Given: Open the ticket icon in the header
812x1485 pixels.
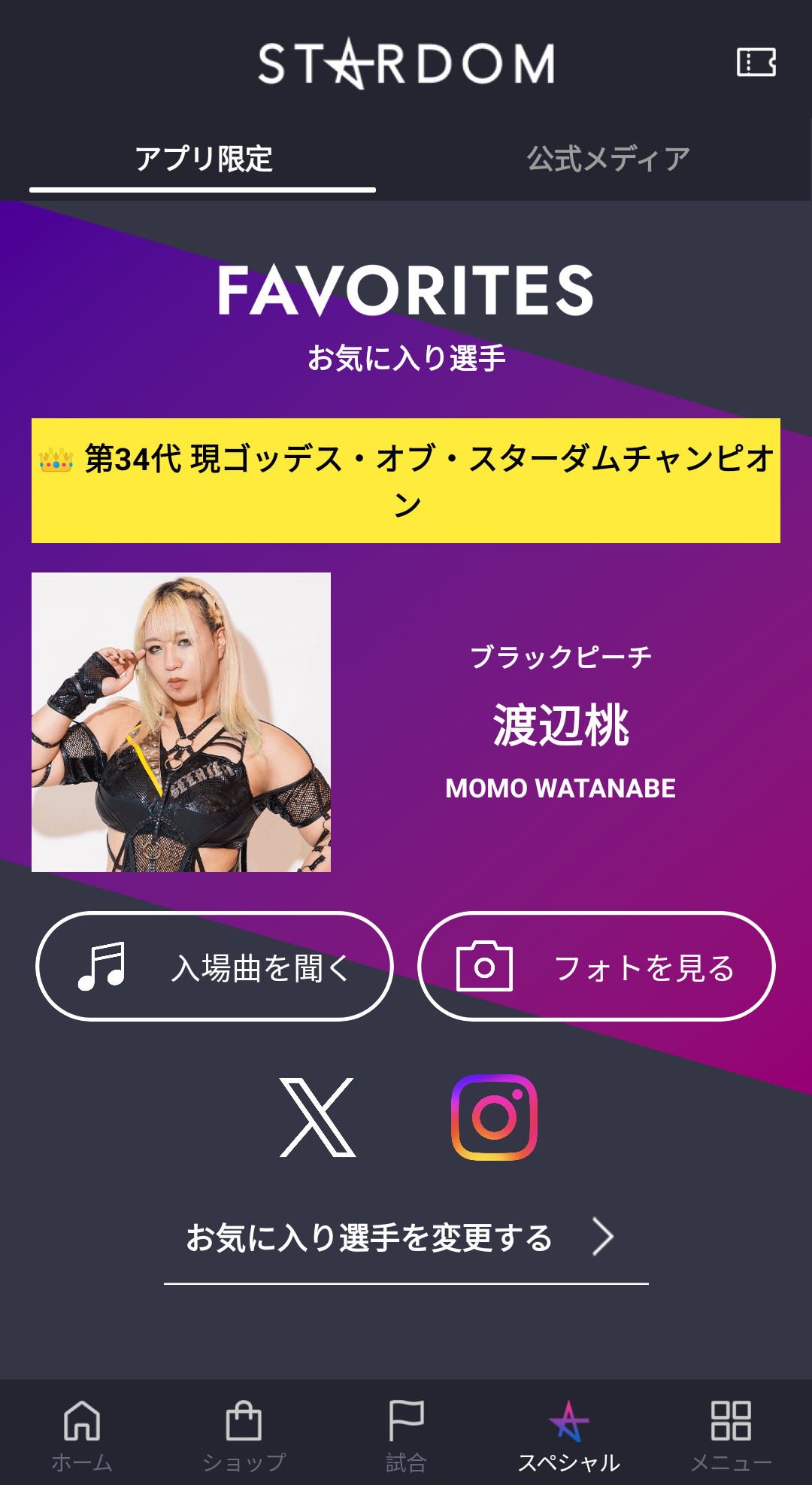Looking at the screenshot, I should click(756, 62).
